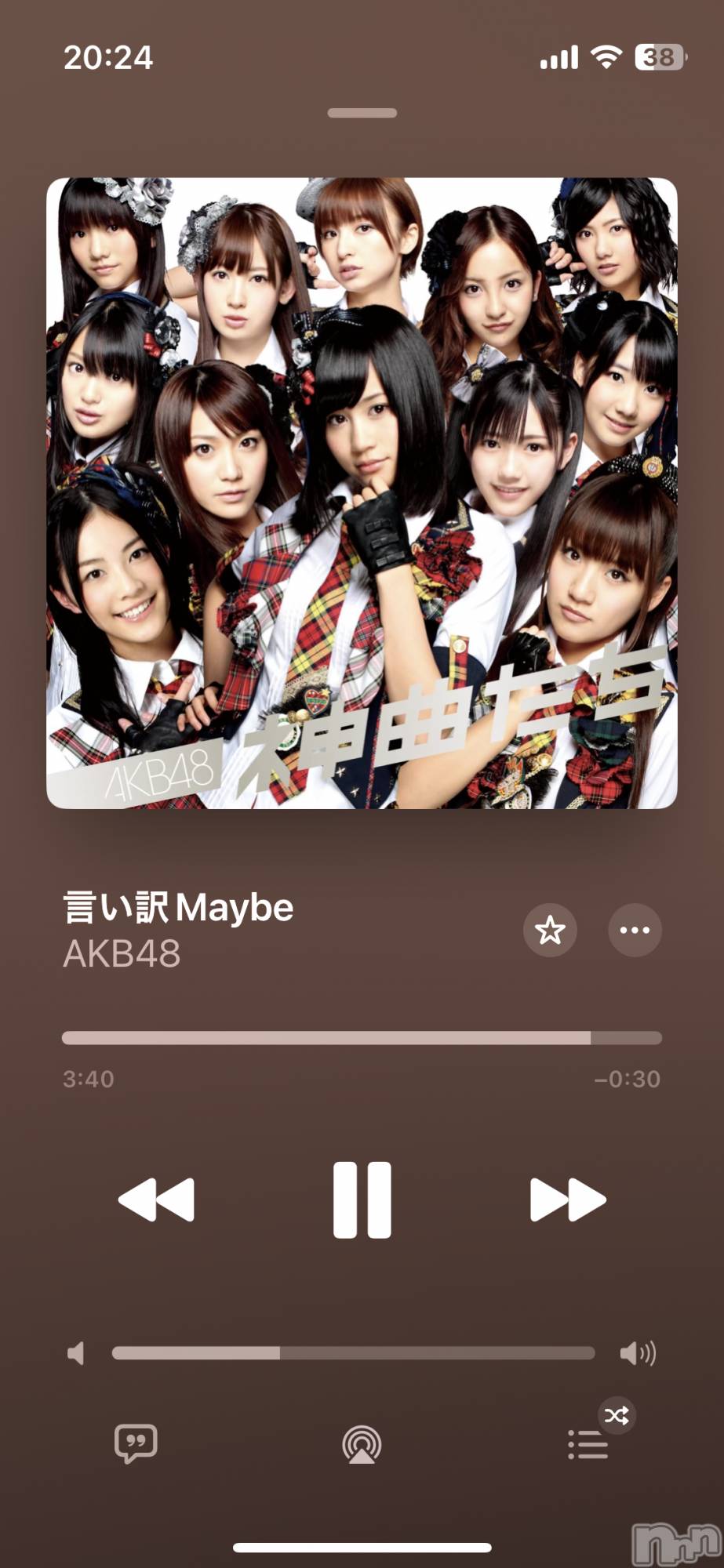Open the more options menu

tap(635, 931)
